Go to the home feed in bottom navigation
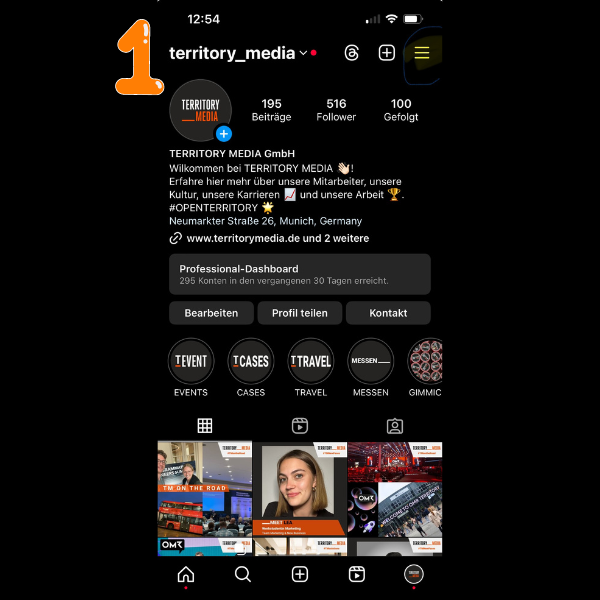The height and width of the screenshot is (600, 600). 186,574
